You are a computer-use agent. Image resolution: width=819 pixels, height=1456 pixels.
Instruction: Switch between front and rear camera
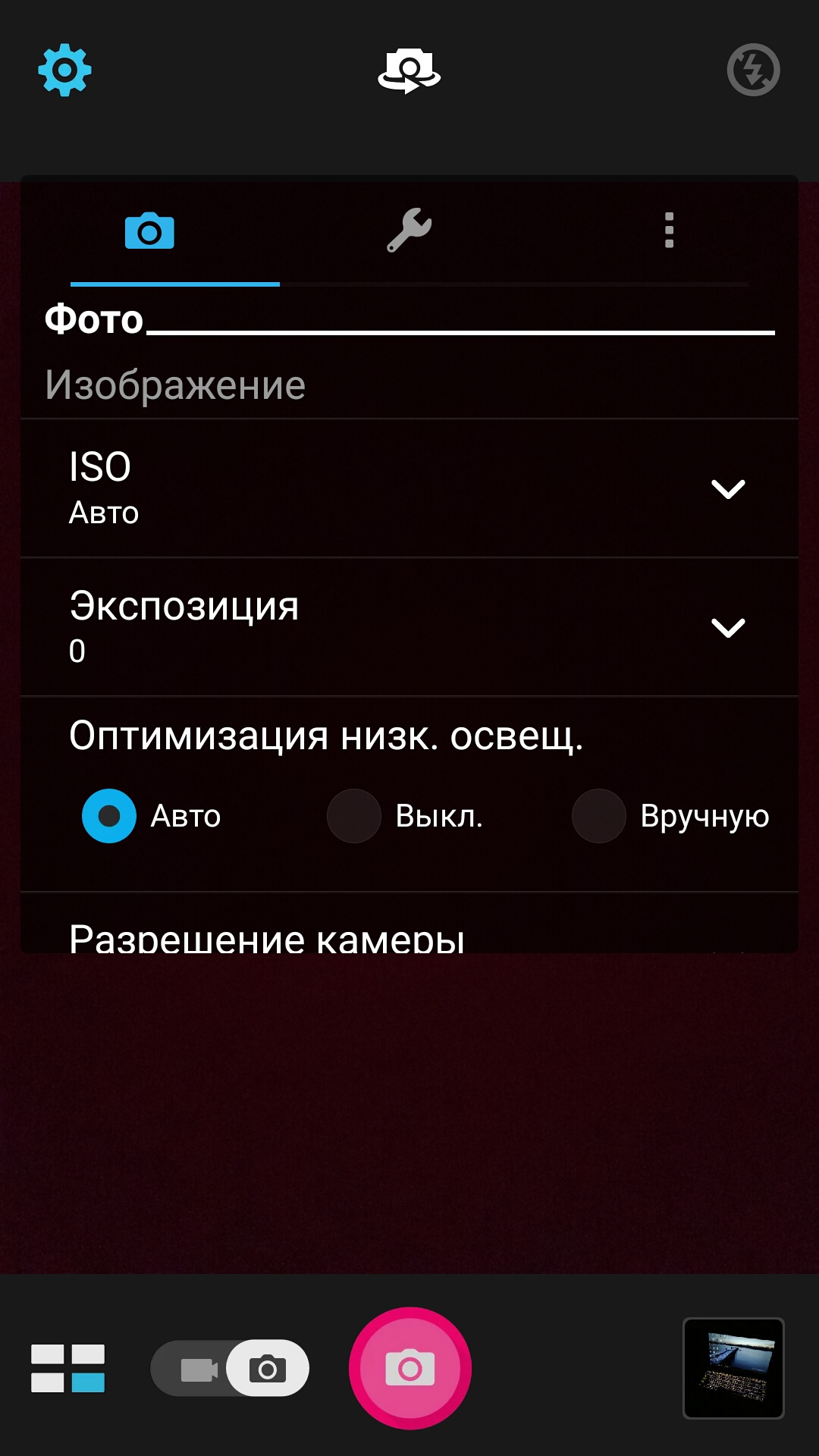(x=409, y=71)
